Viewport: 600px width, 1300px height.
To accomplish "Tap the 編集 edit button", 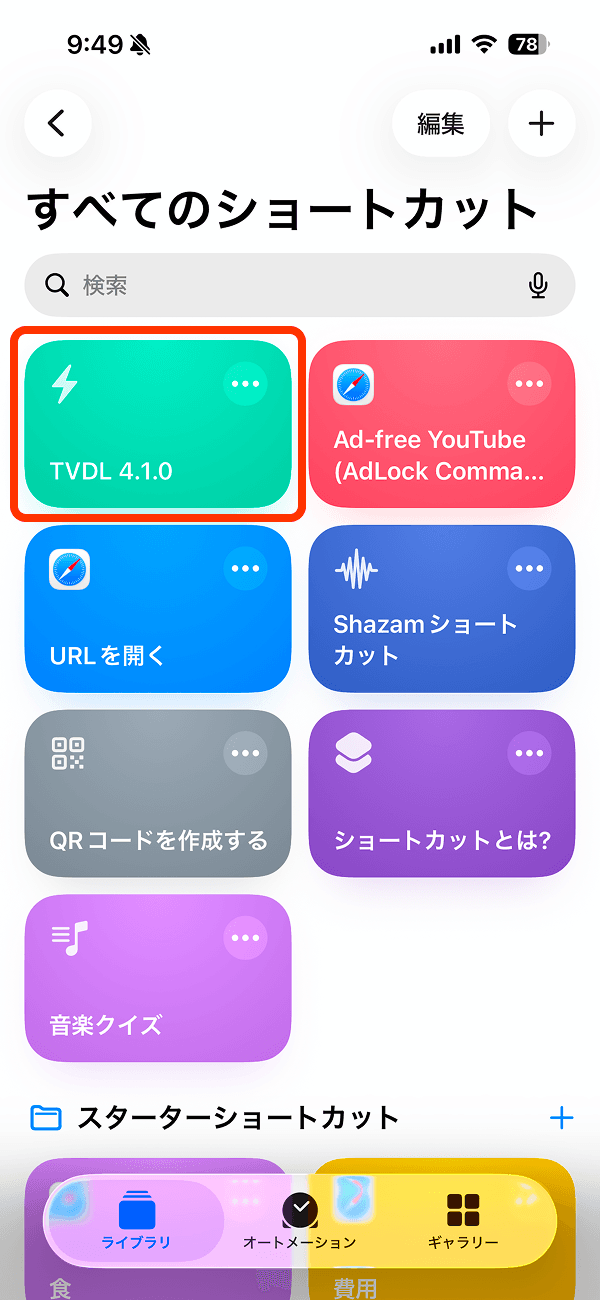I will [441, 123].
